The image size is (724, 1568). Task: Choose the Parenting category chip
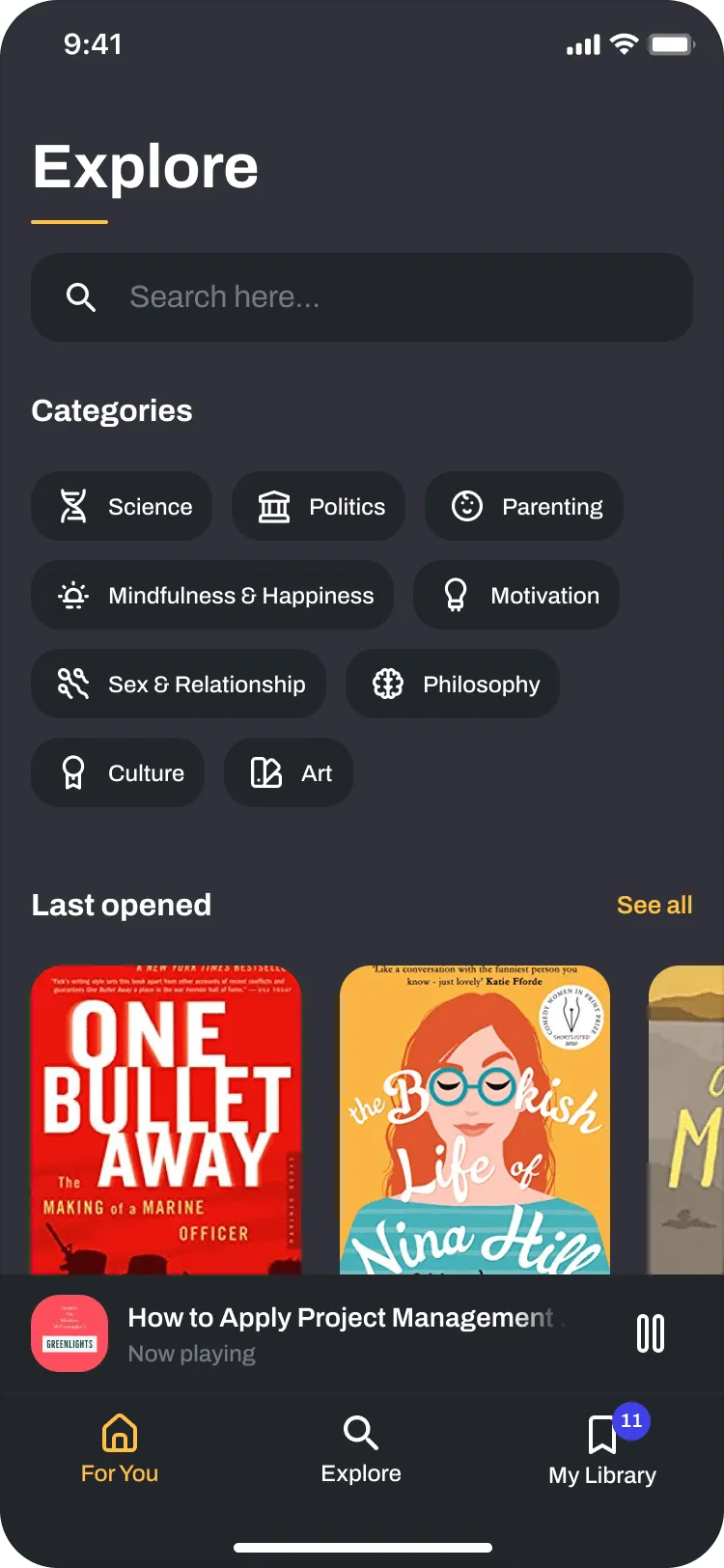[524, 507]
